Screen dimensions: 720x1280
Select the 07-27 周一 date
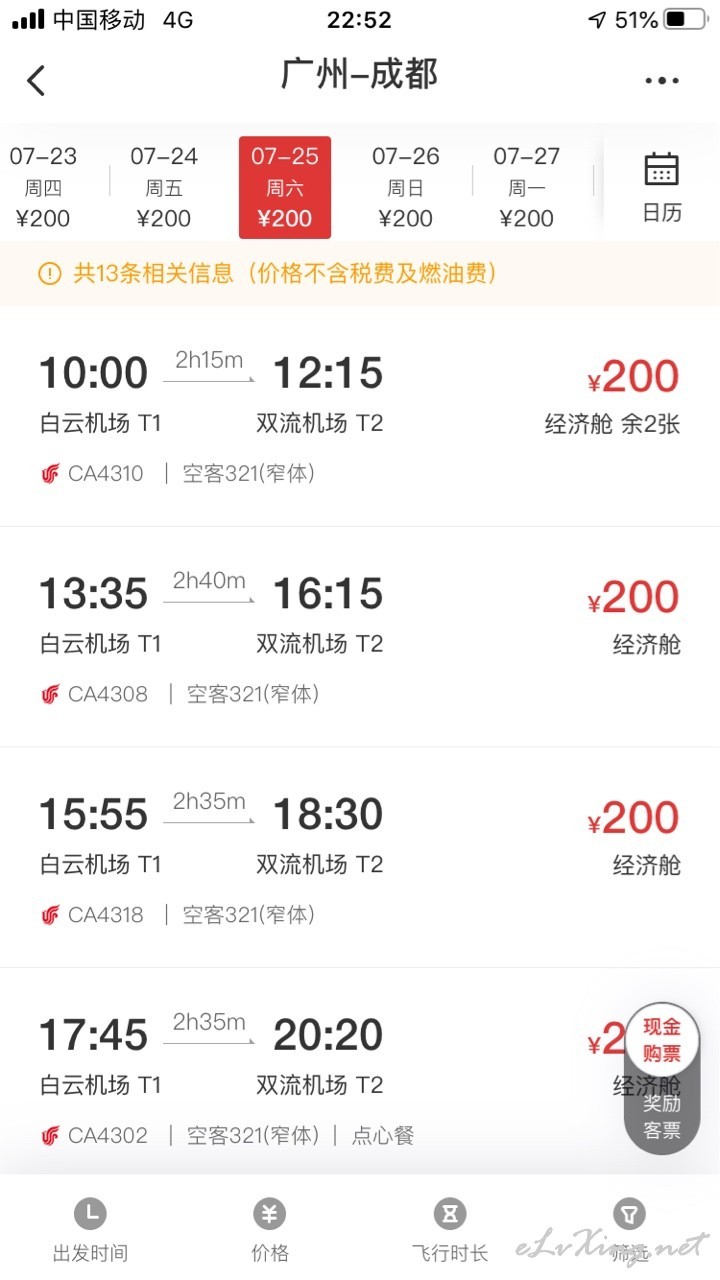tap(527, 187)
